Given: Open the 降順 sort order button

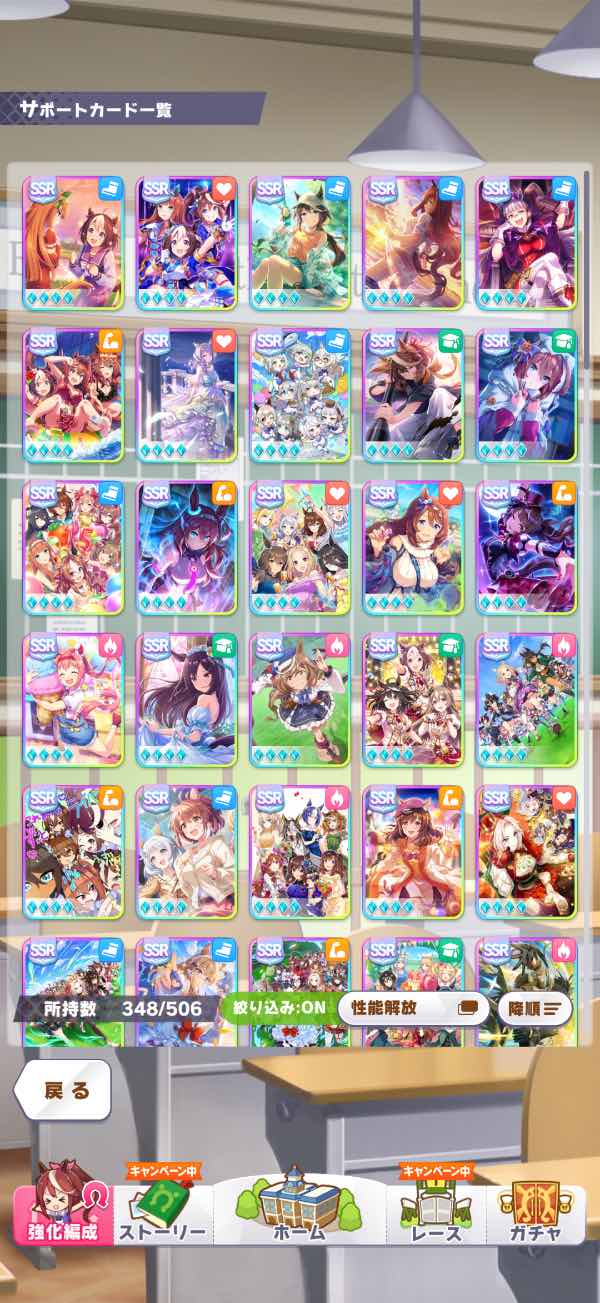Looking at the screenshot, I should [x=535, y=1008].
